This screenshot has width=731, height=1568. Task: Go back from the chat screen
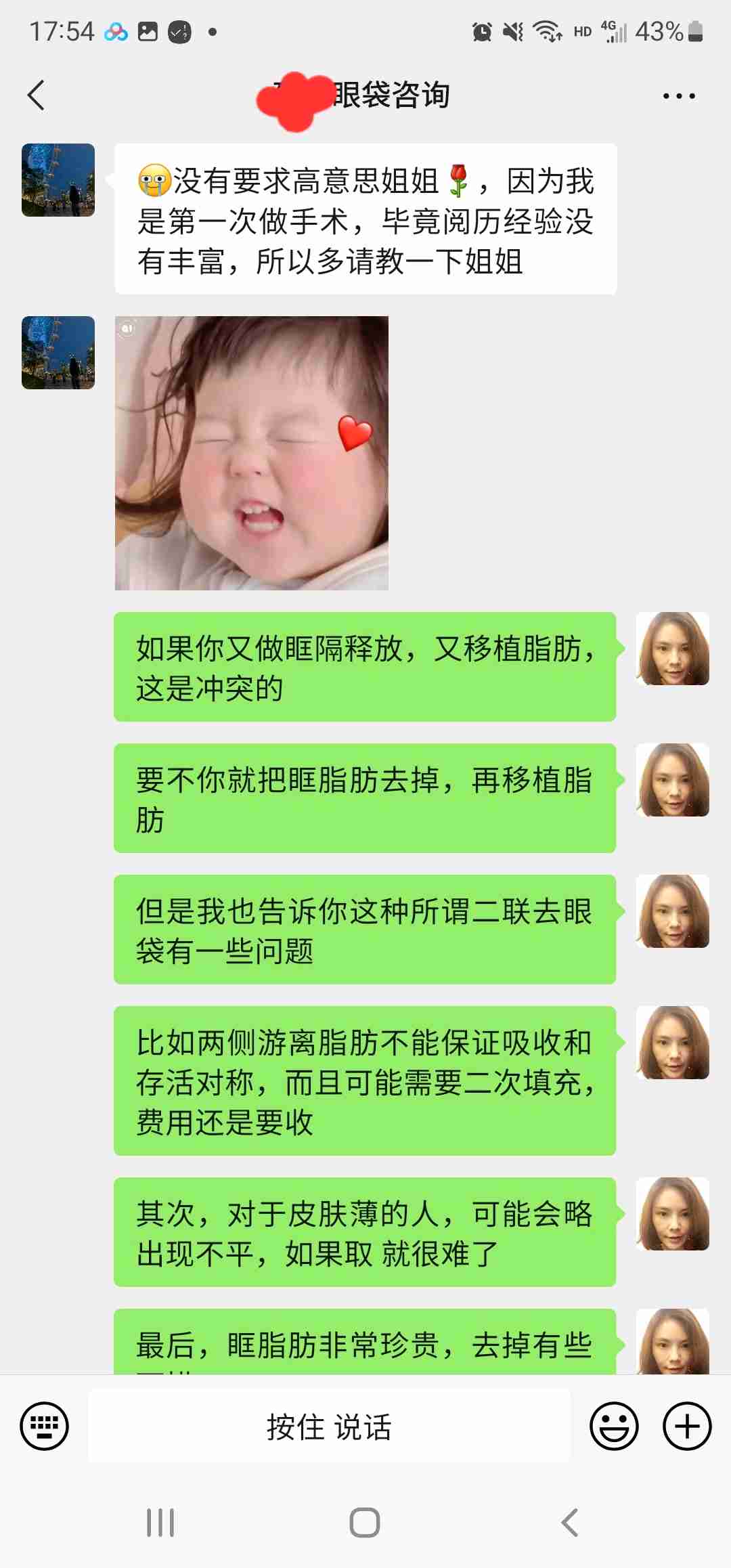pos(37,95)
